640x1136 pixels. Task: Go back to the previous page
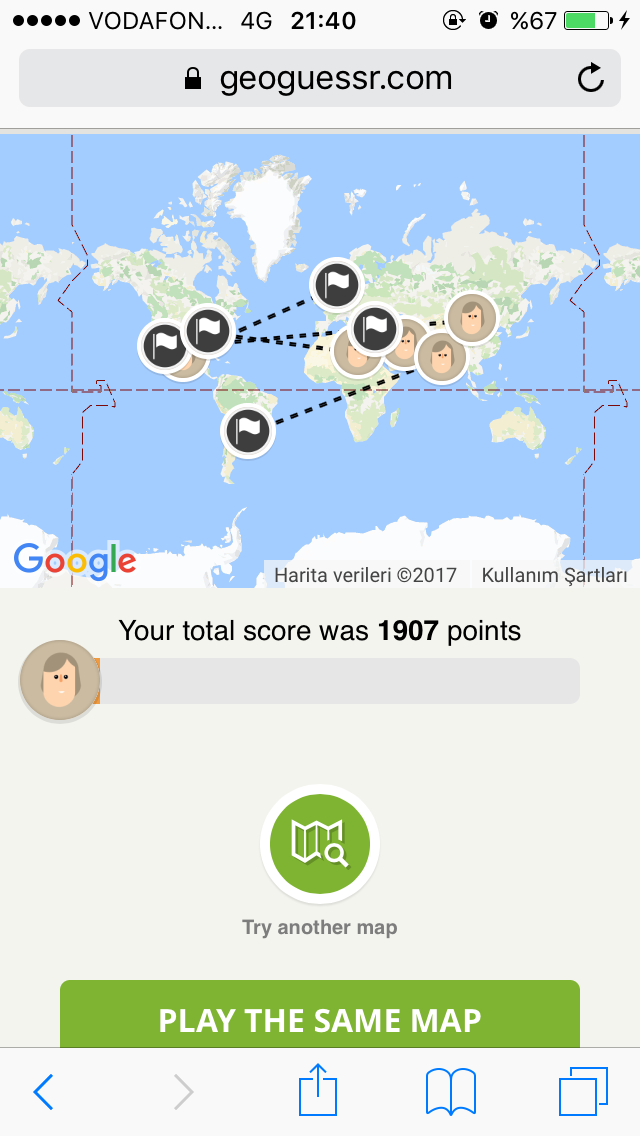(x=43, y=1092)
